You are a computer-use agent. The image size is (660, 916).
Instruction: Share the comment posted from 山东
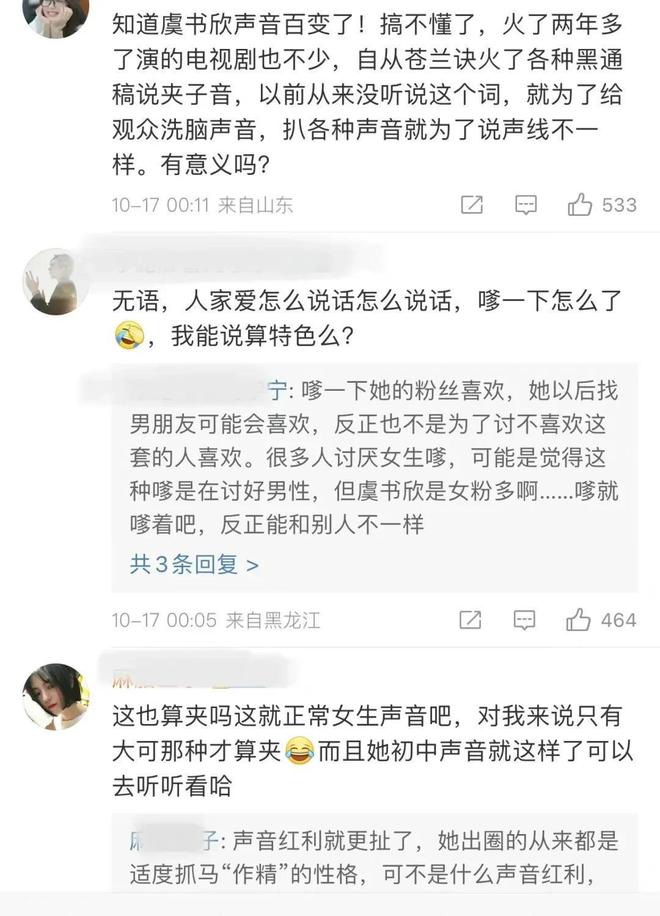[x=472, y=205]
